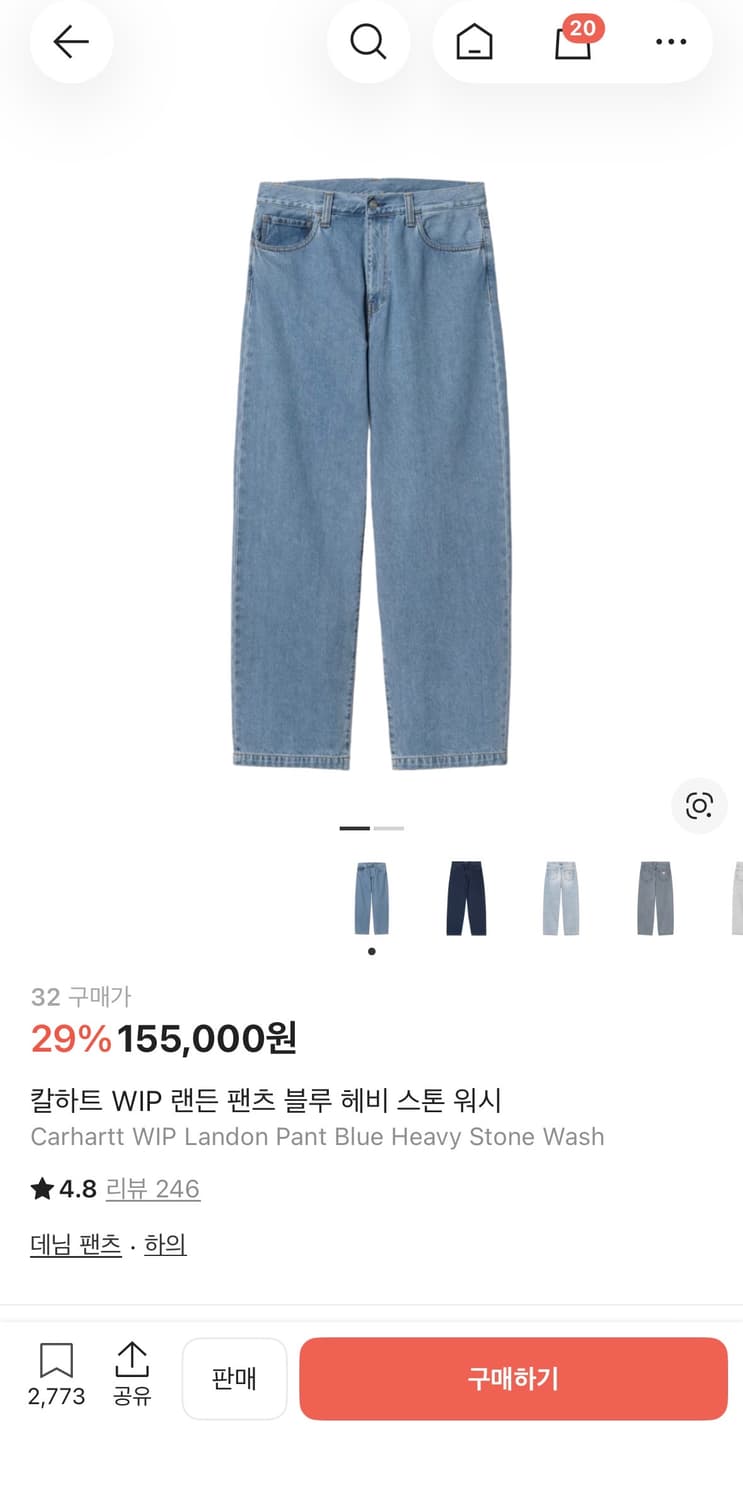
Task: Toggle the bookmark showing 2,773 saves
Action: (58, 1372)
